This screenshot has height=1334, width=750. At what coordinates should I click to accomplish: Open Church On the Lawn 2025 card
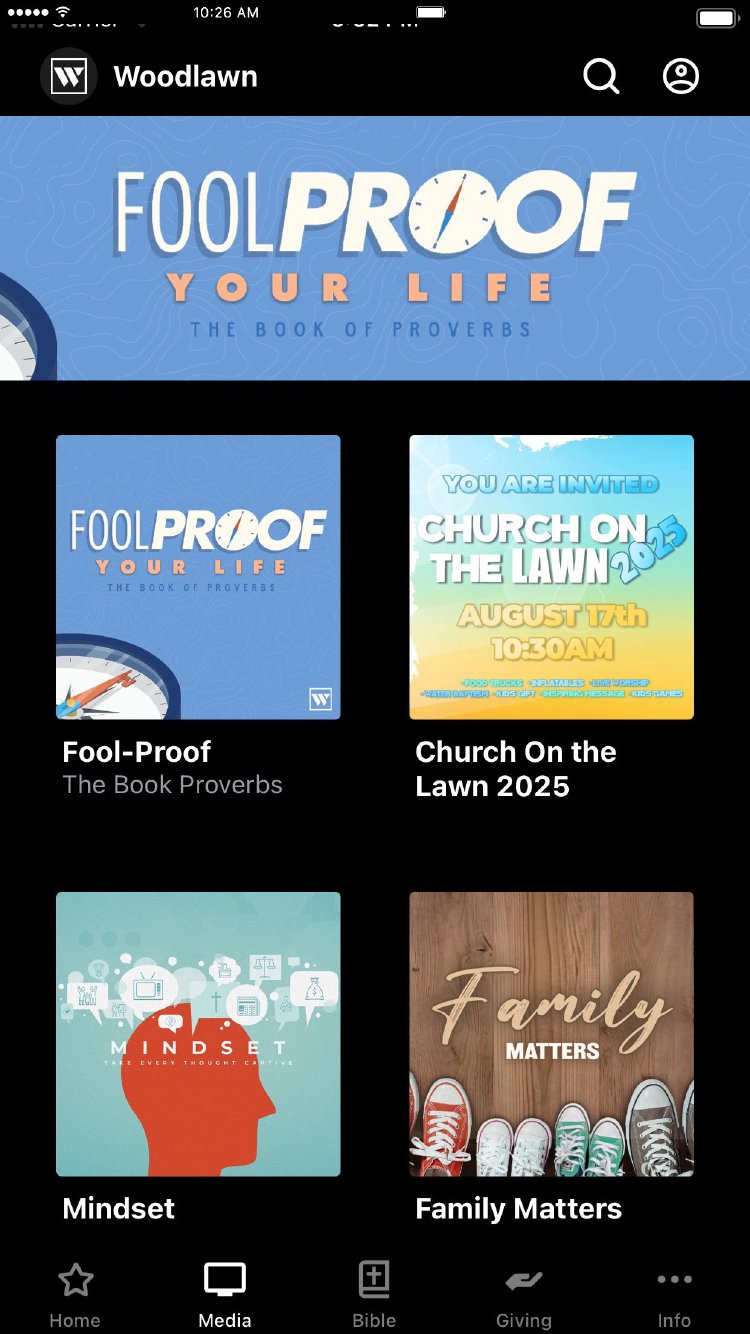tap(551, 577)
